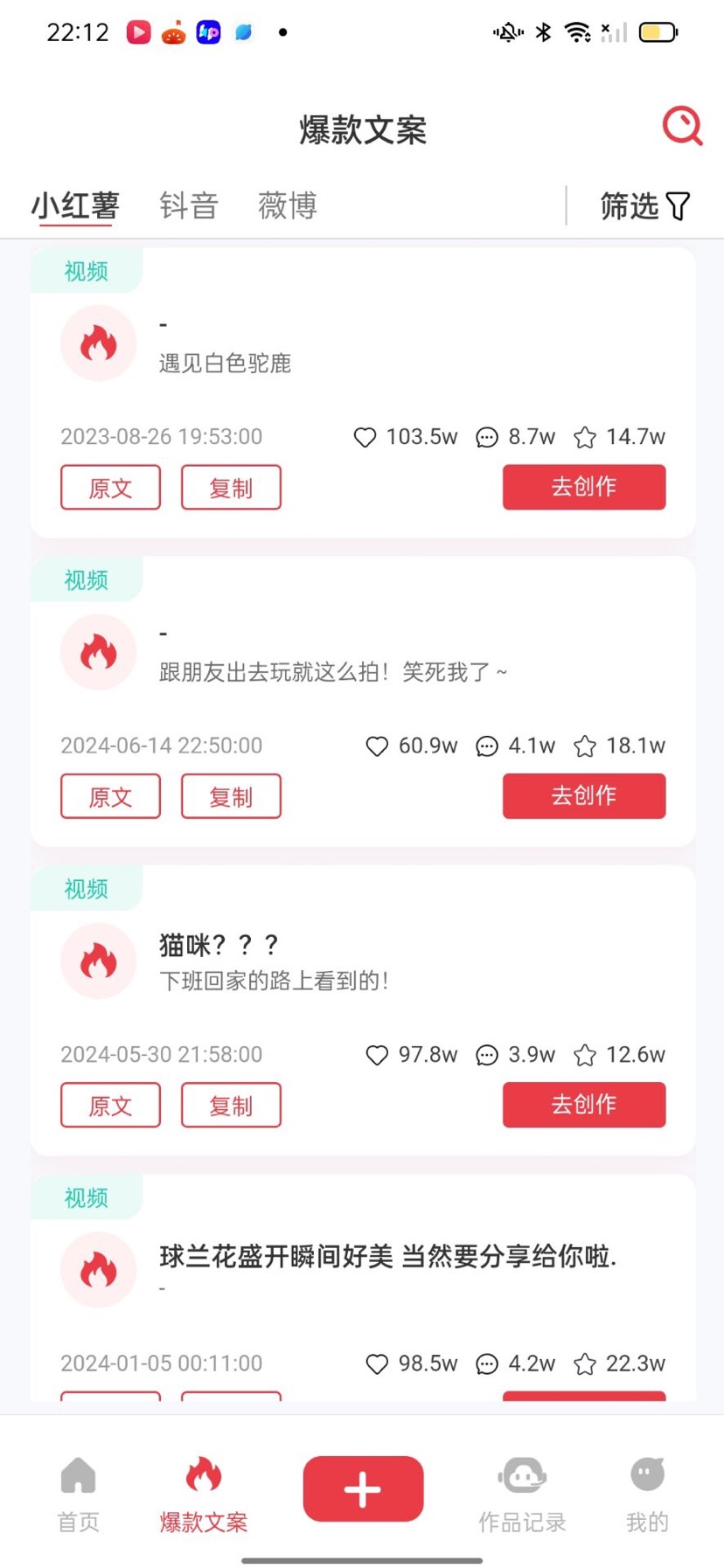Tap the red plus create button
This screenshot has width=724, height=1568.
(x=363, y=1488)
